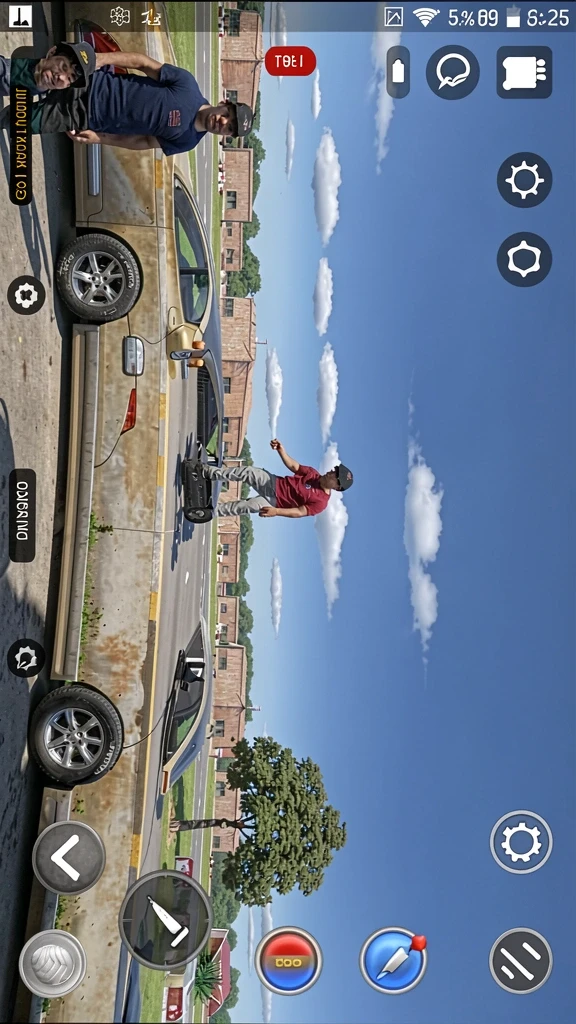Tap the hexagon-shaped gear icon

point(524,259)
